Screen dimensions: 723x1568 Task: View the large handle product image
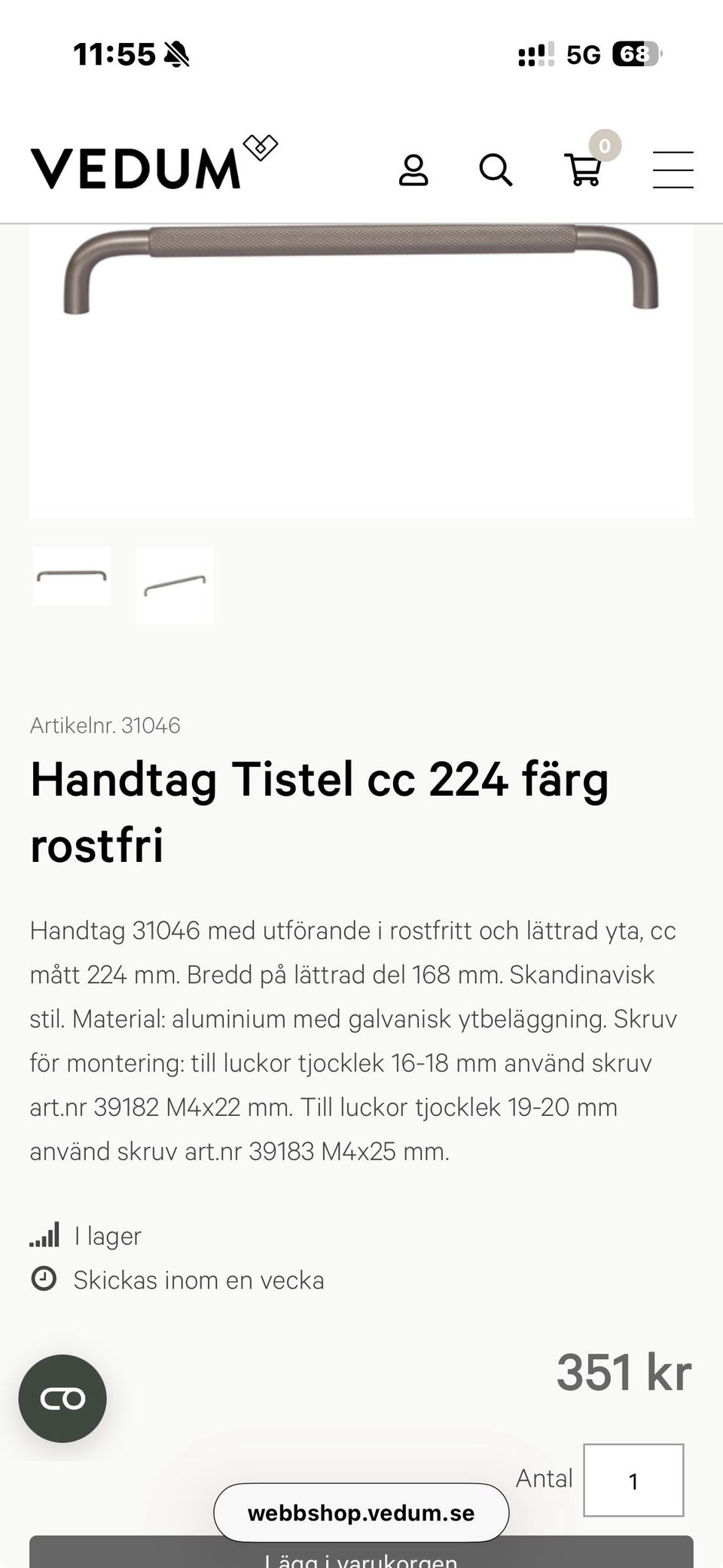[361, 371]
